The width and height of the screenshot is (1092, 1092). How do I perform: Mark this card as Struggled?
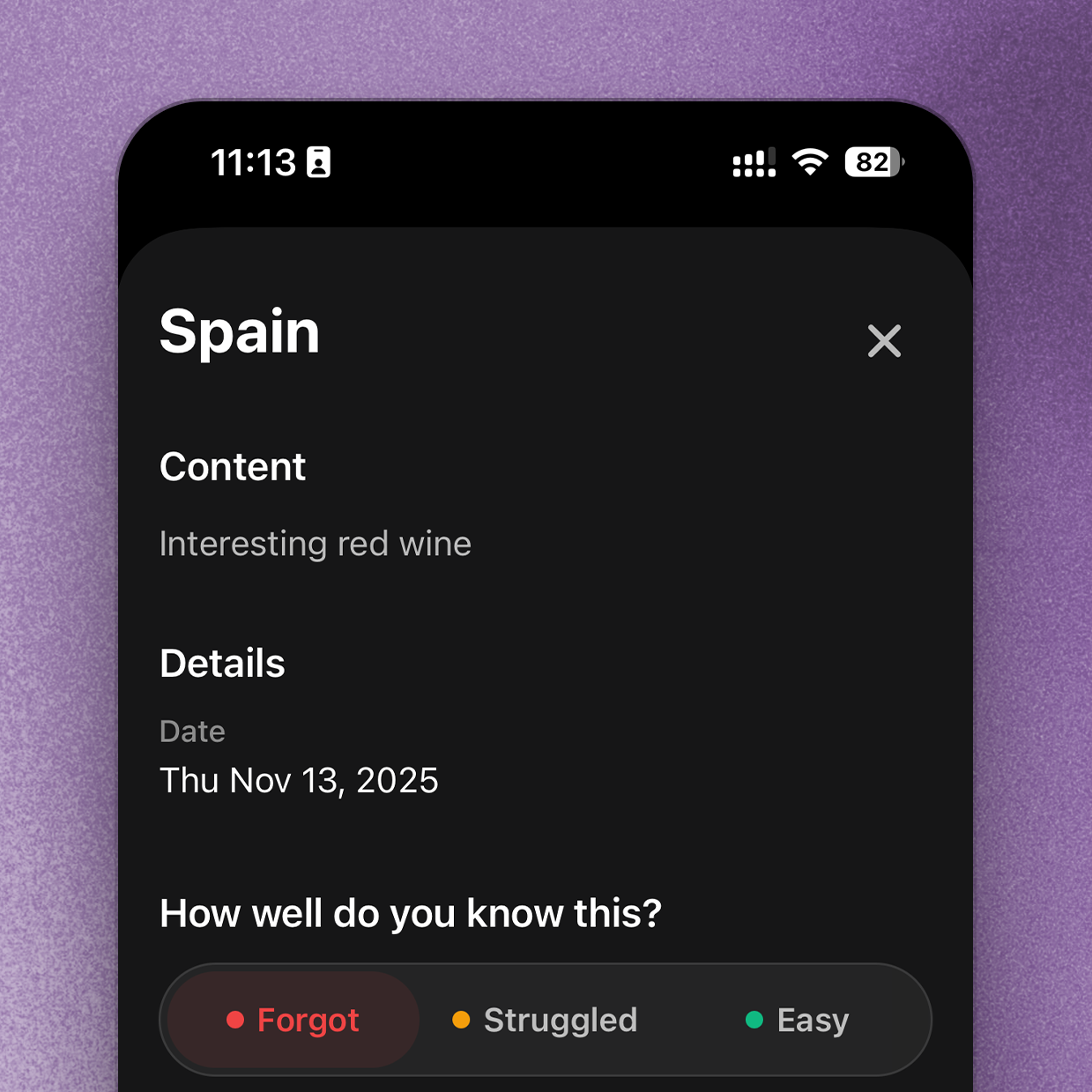pyautogui.click(x=545, y=1020)
